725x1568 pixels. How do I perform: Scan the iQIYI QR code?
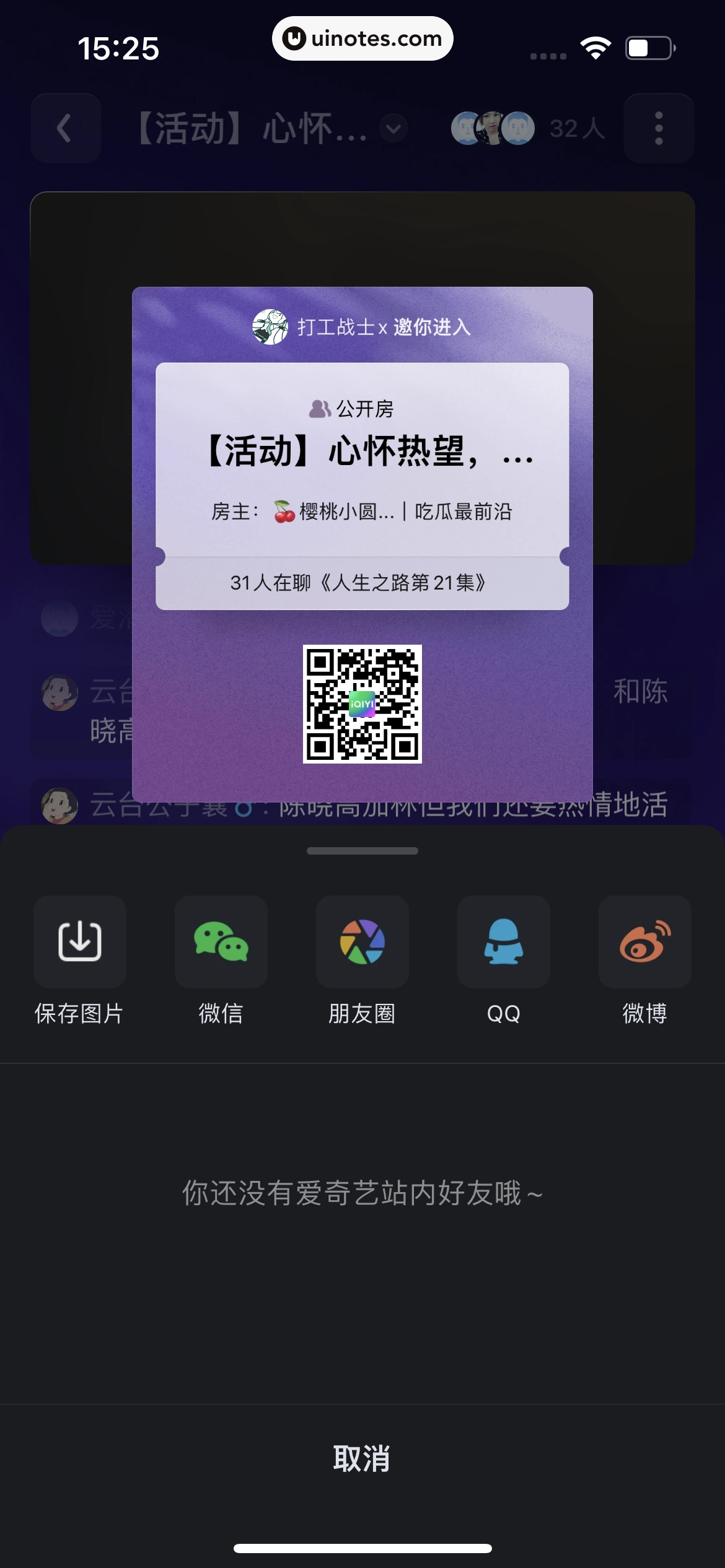click(x=362, y=707)
